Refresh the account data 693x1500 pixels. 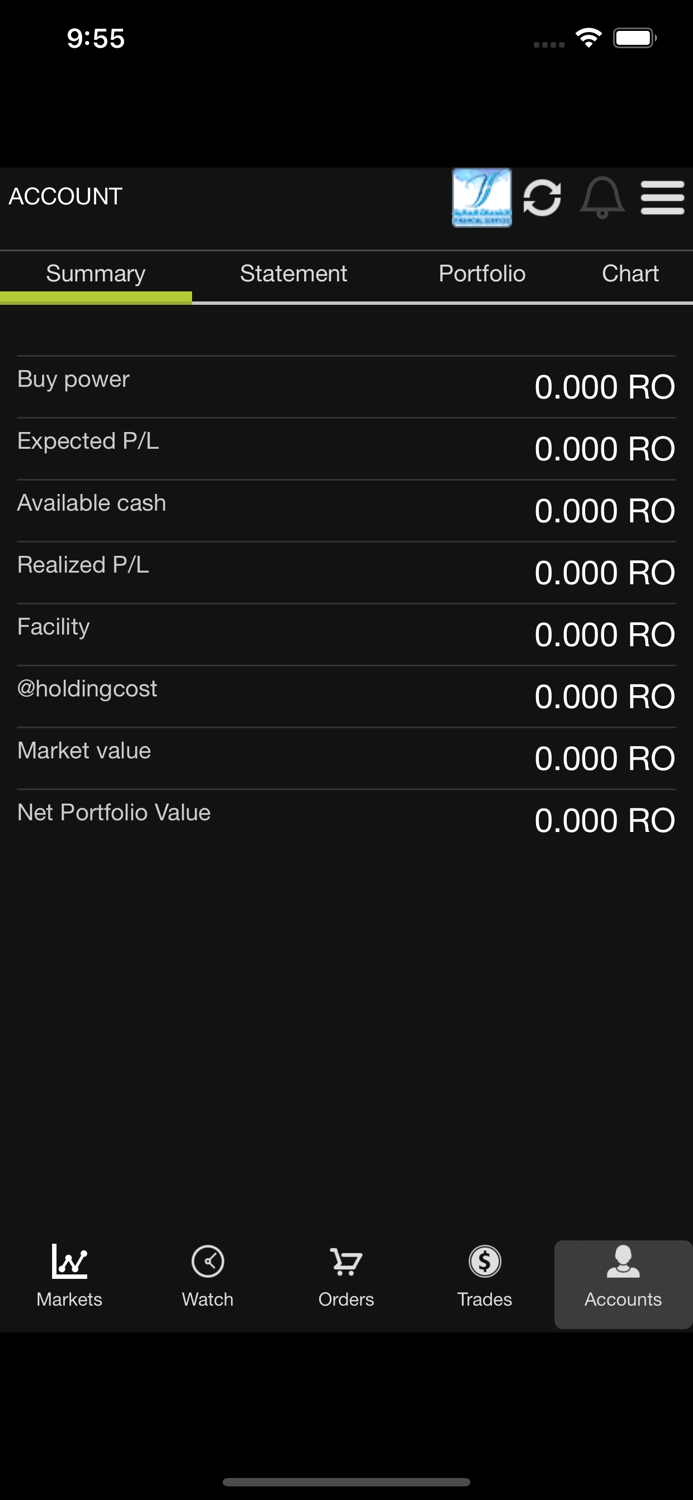pyautogui.click(x=542, y=198)
